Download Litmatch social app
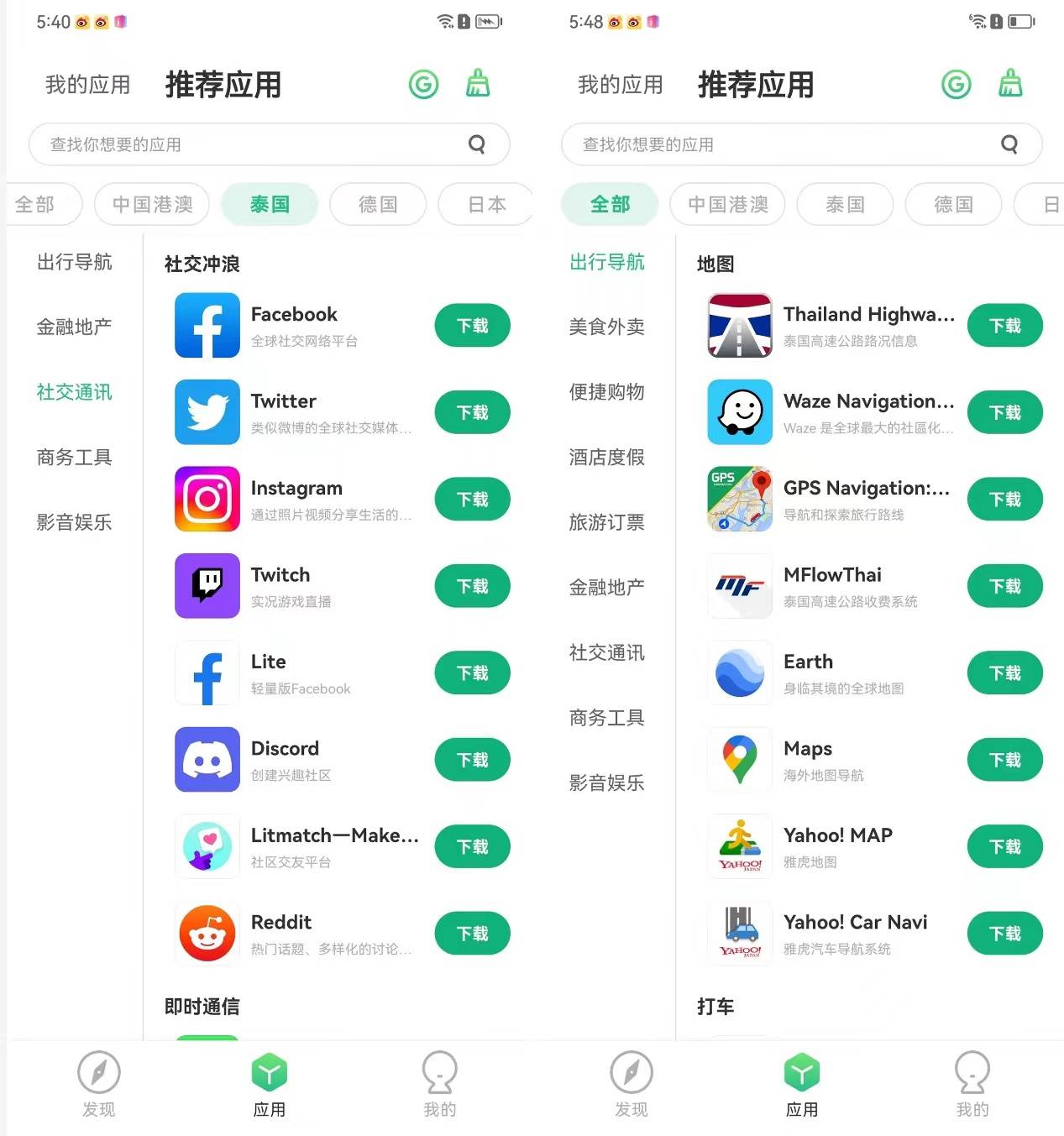This screenshot has height=1136, width=1064. [x=472, y=846]
